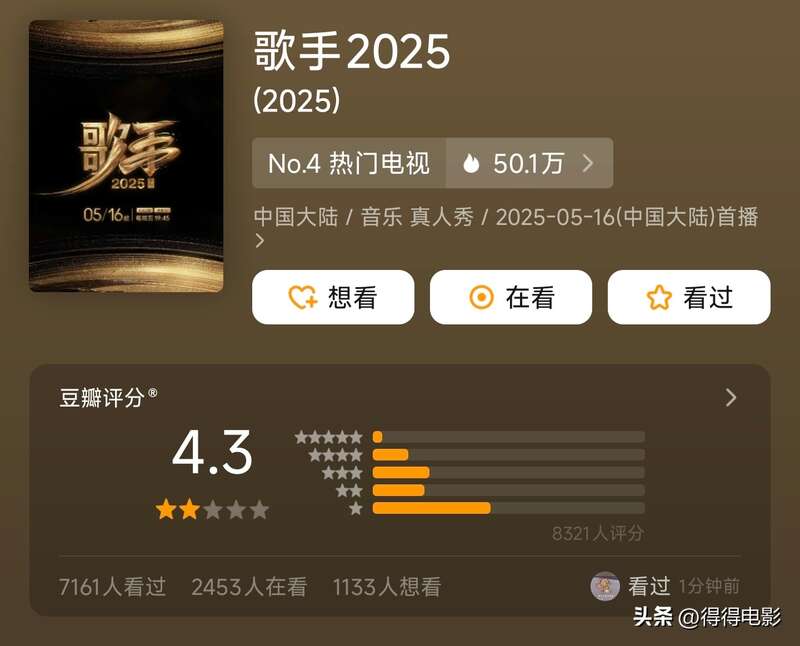View the 7161人看过 list
Image resolution: width=800 pixels, height=646 pixels.
[x=112, y=587]
